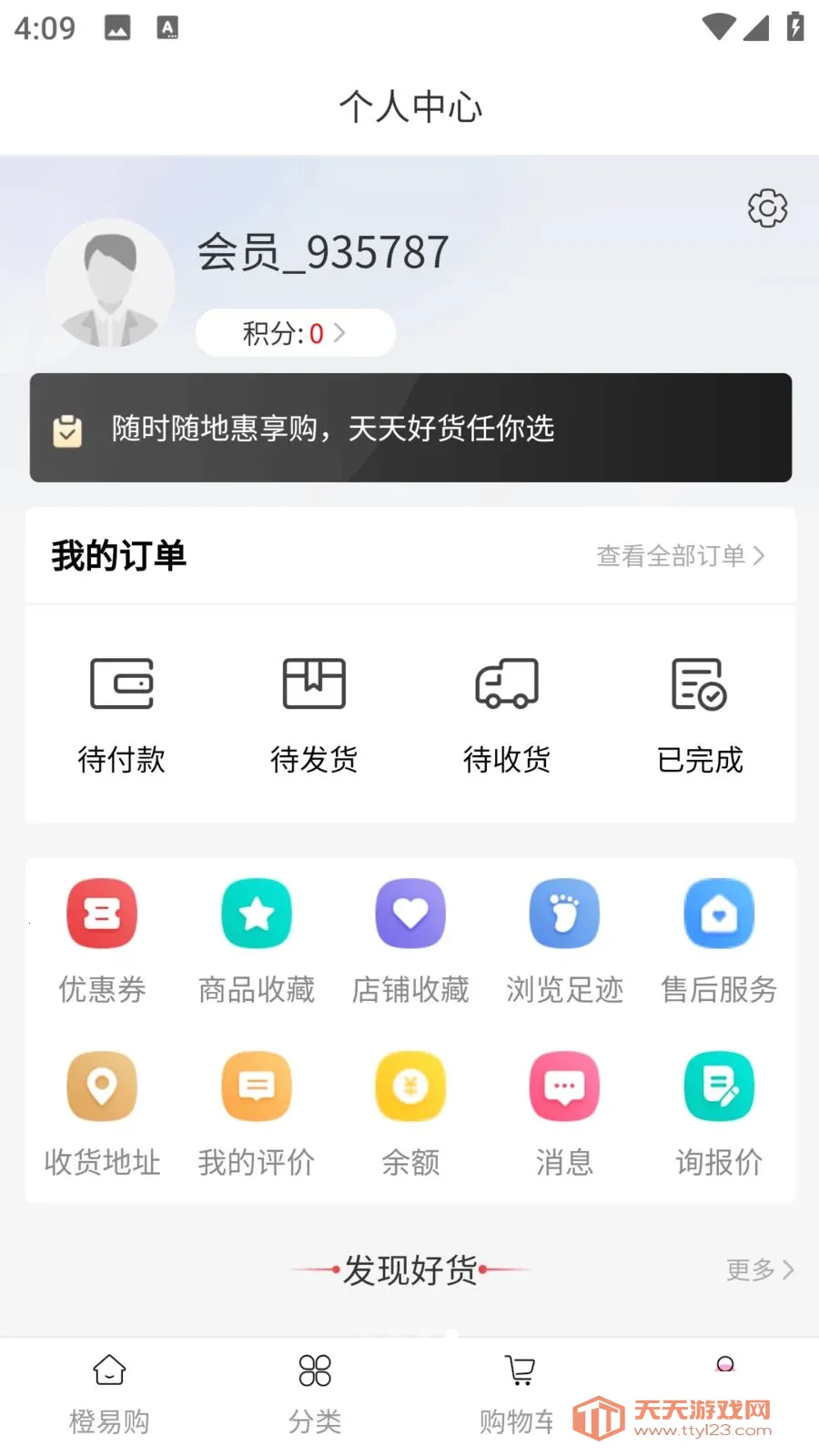The image size is (819, 1456).
Task: Open 售后服务 after-sales service
Action: [719, 937]
